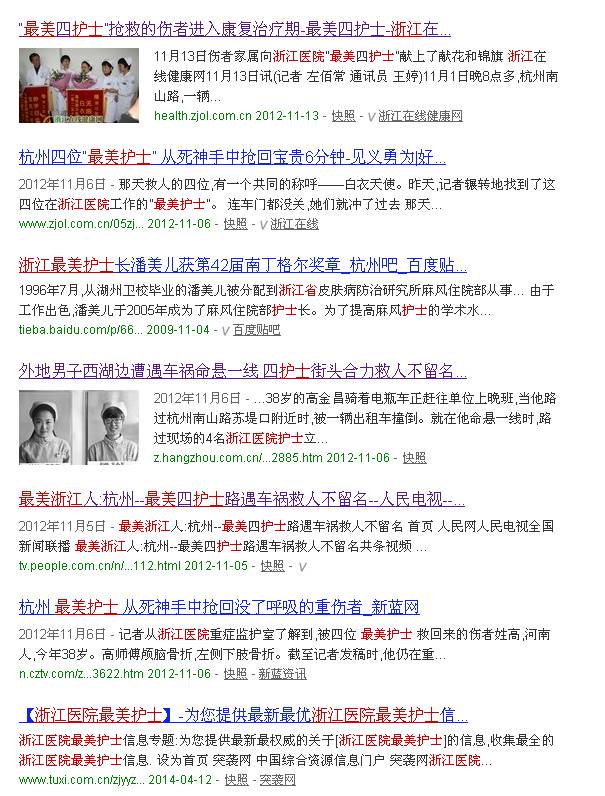Screen dimensions: 605x796
Task: Open result 杭州最美护士从死神手中抢回没了呼吸的重伤者
Action: point(218,607)
